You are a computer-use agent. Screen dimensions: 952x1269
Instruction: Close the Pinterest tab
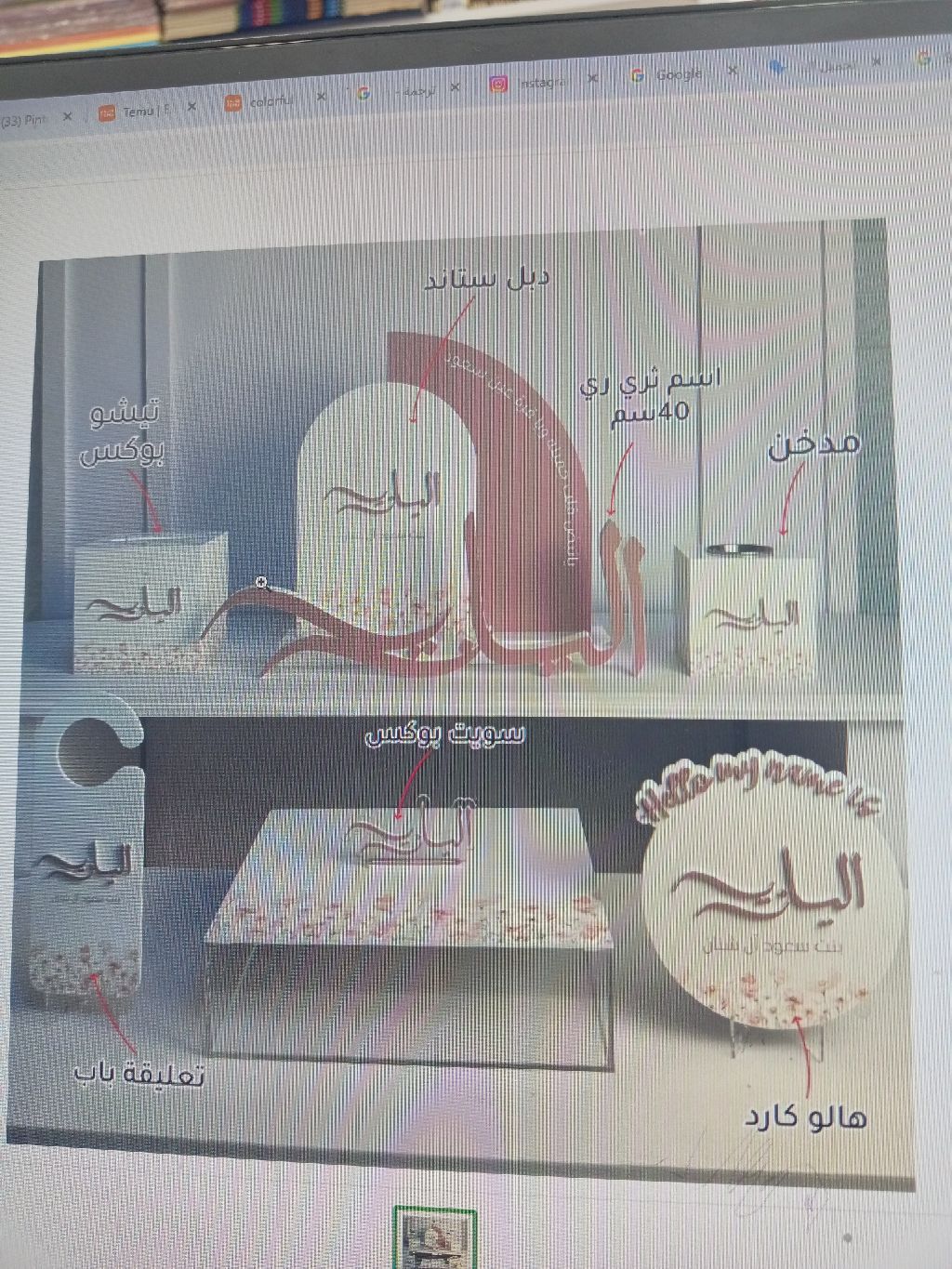tap(67, 116)
